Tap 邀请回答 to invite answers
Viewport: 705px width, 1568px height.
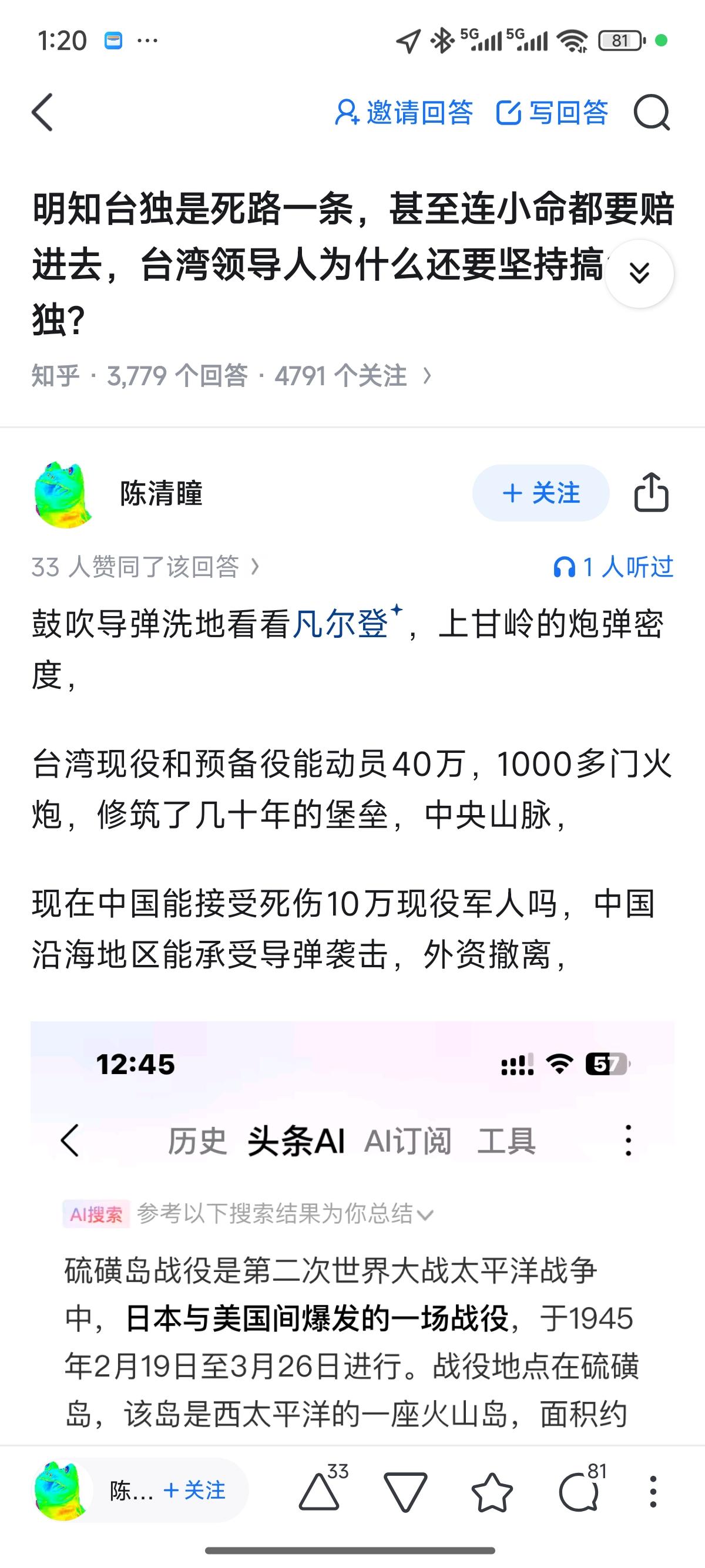404,113
